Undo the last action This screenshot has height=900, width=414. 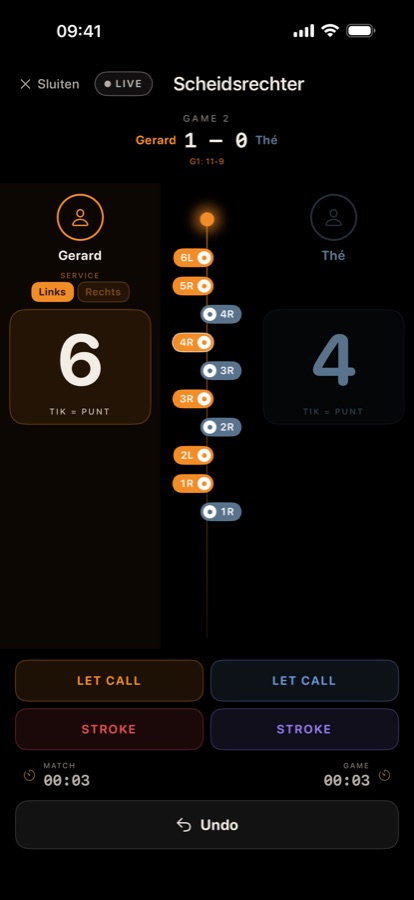point(207,825)
